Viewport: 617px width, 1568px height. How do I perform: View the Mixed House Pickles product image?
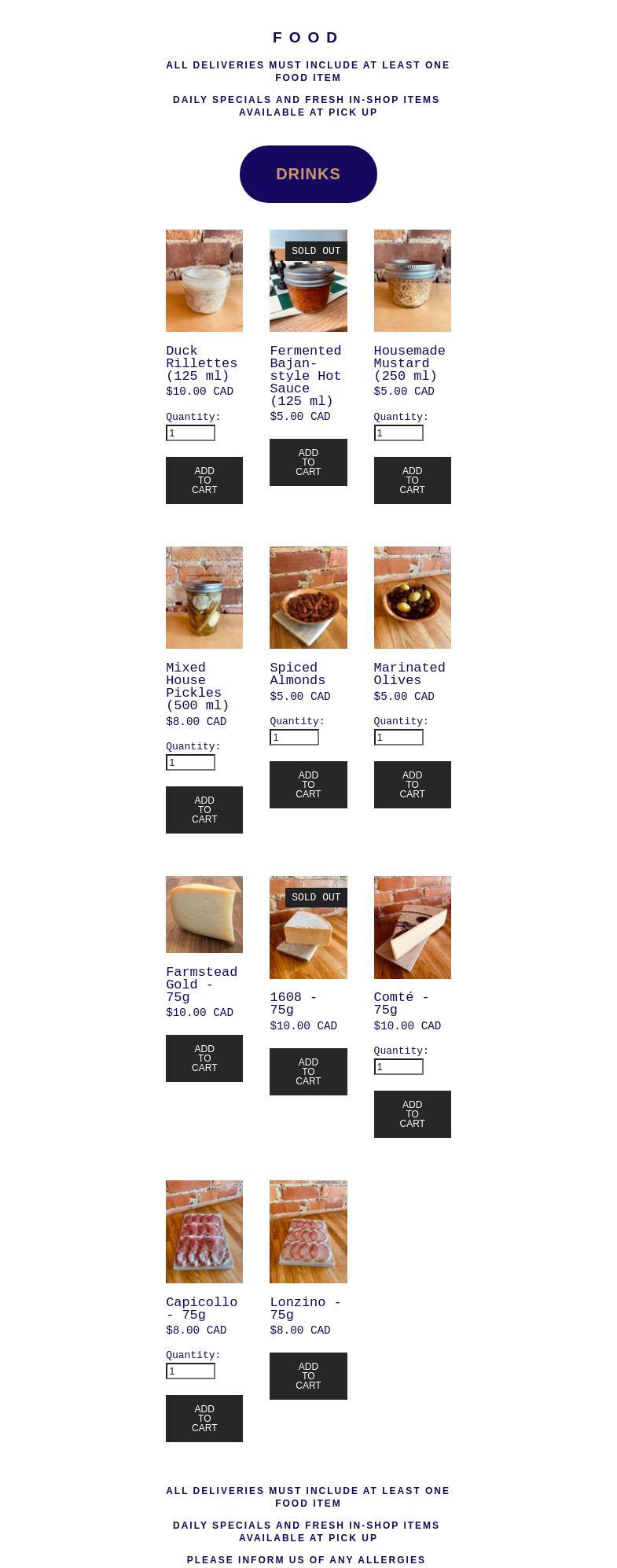pyautogui.click(x=204, y=598)
